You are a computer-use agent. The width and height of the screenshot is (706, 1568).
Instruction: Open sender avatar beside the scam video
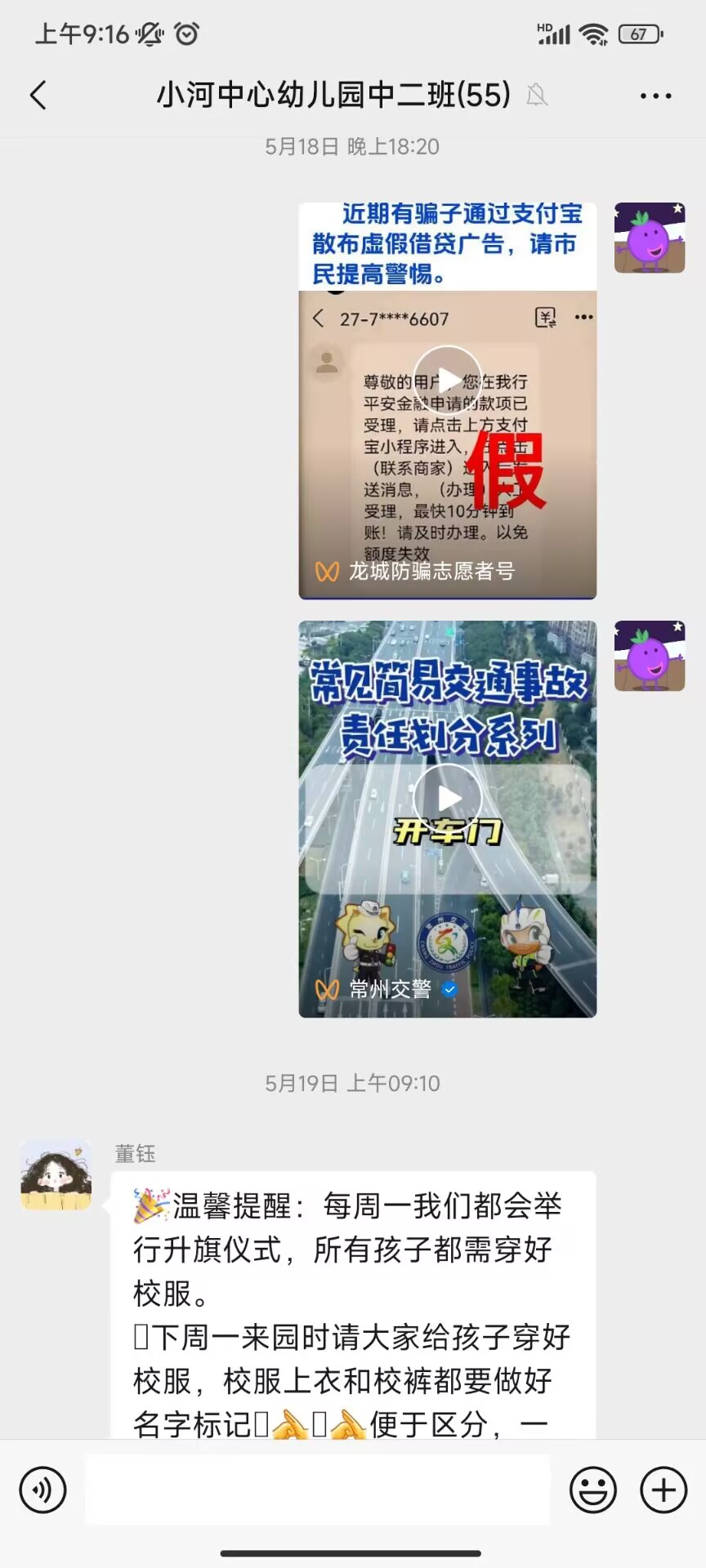[649, 238]
